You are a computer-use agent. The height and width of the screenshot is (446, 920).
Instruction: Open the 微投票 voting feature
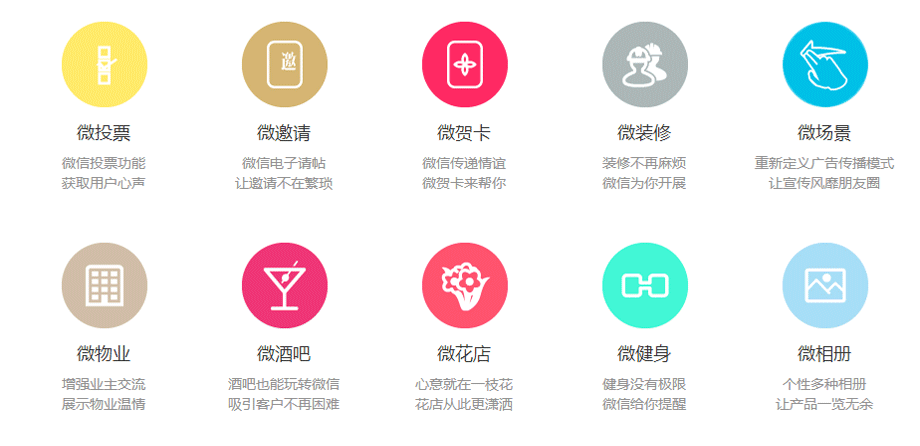pyautogui.click(x=104, y=65)
